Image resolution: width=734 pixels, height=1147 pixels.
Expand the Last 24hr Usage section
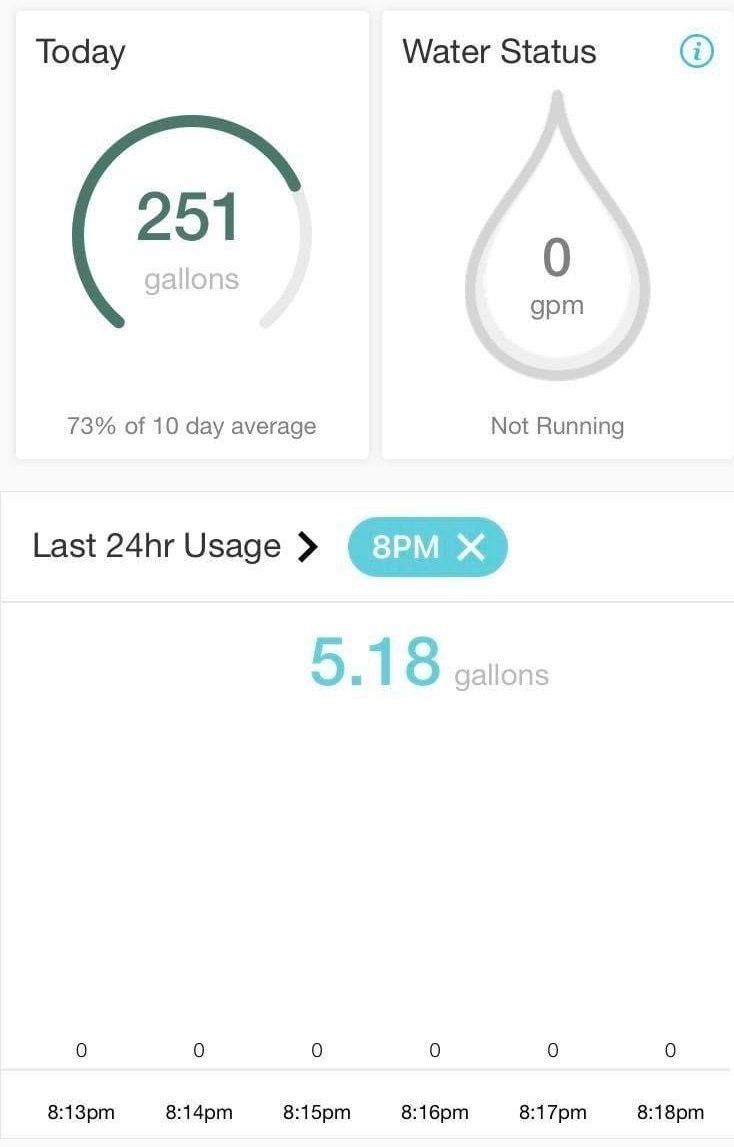[308, 546]
